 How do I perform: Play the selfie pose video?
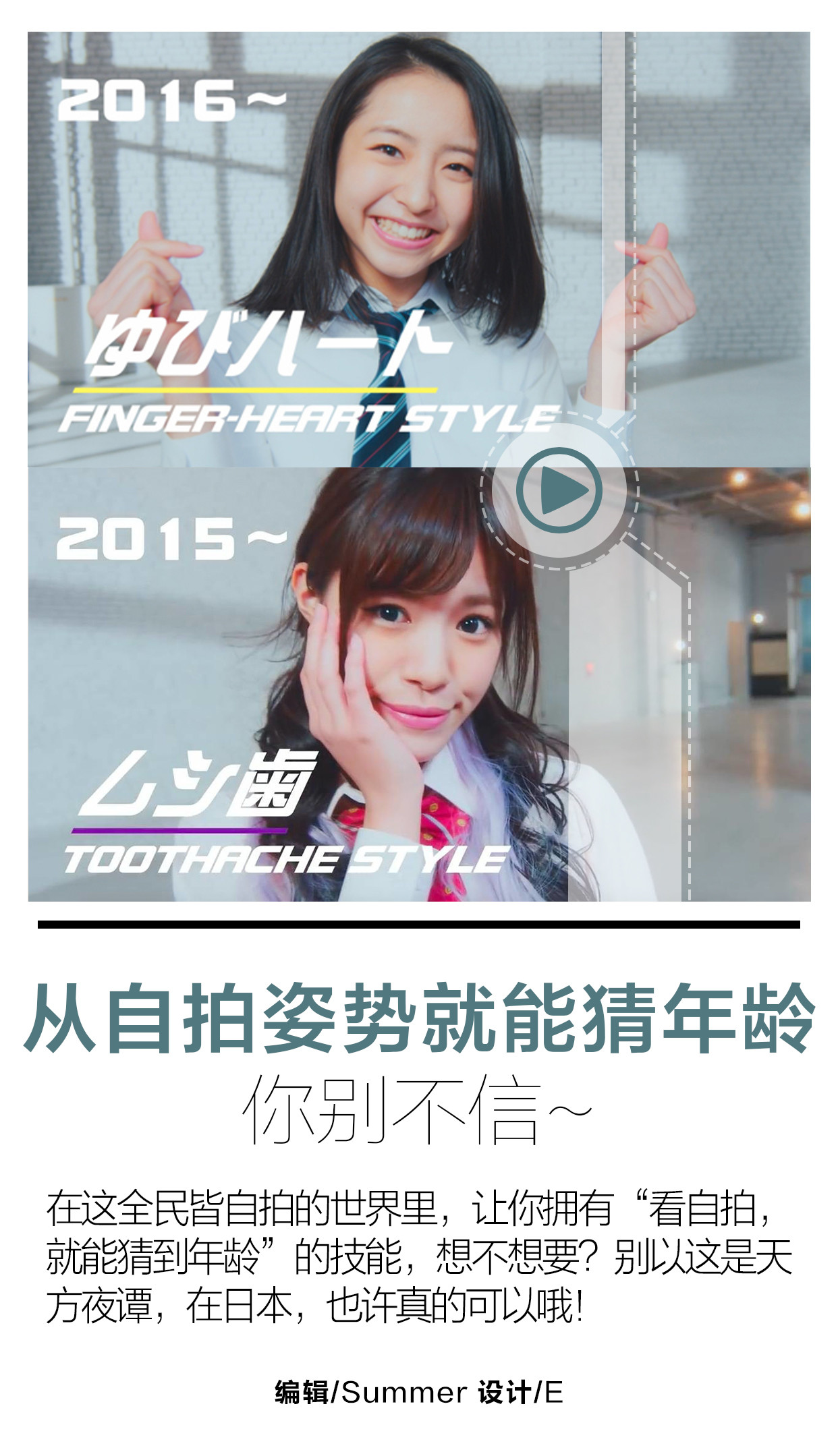559,490
